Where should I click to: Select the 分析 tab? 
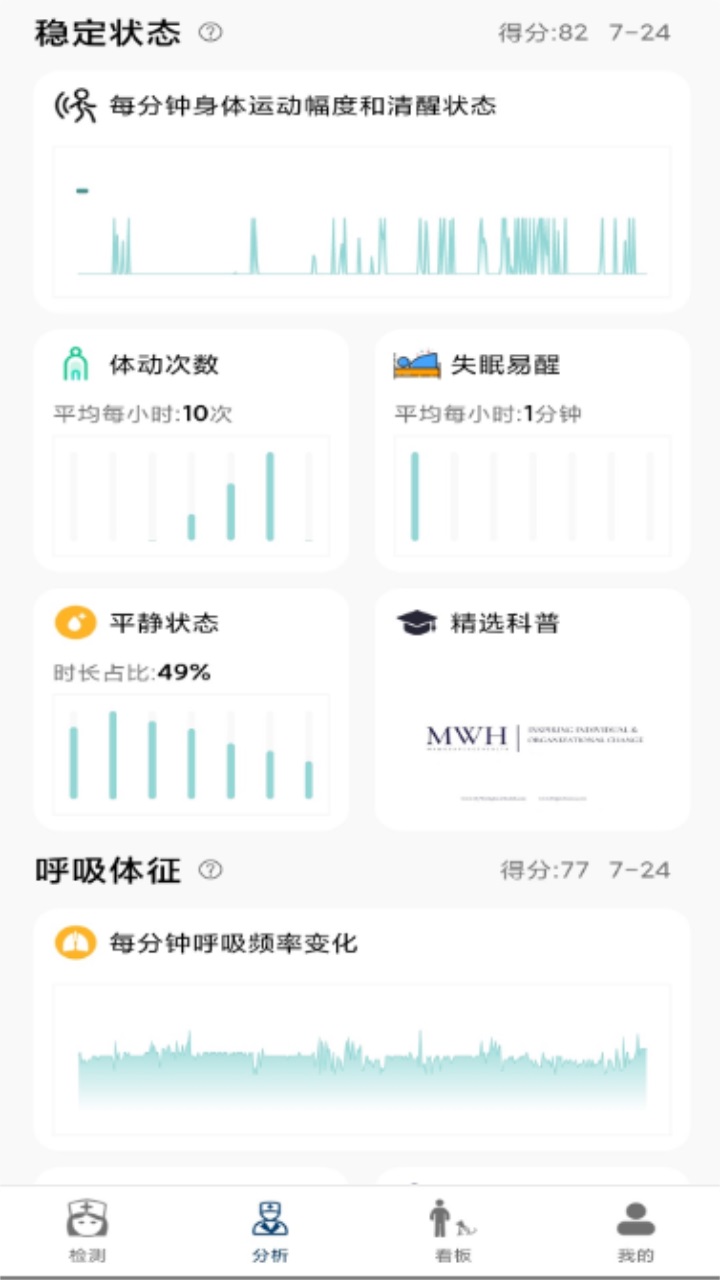click(270, 1231)
